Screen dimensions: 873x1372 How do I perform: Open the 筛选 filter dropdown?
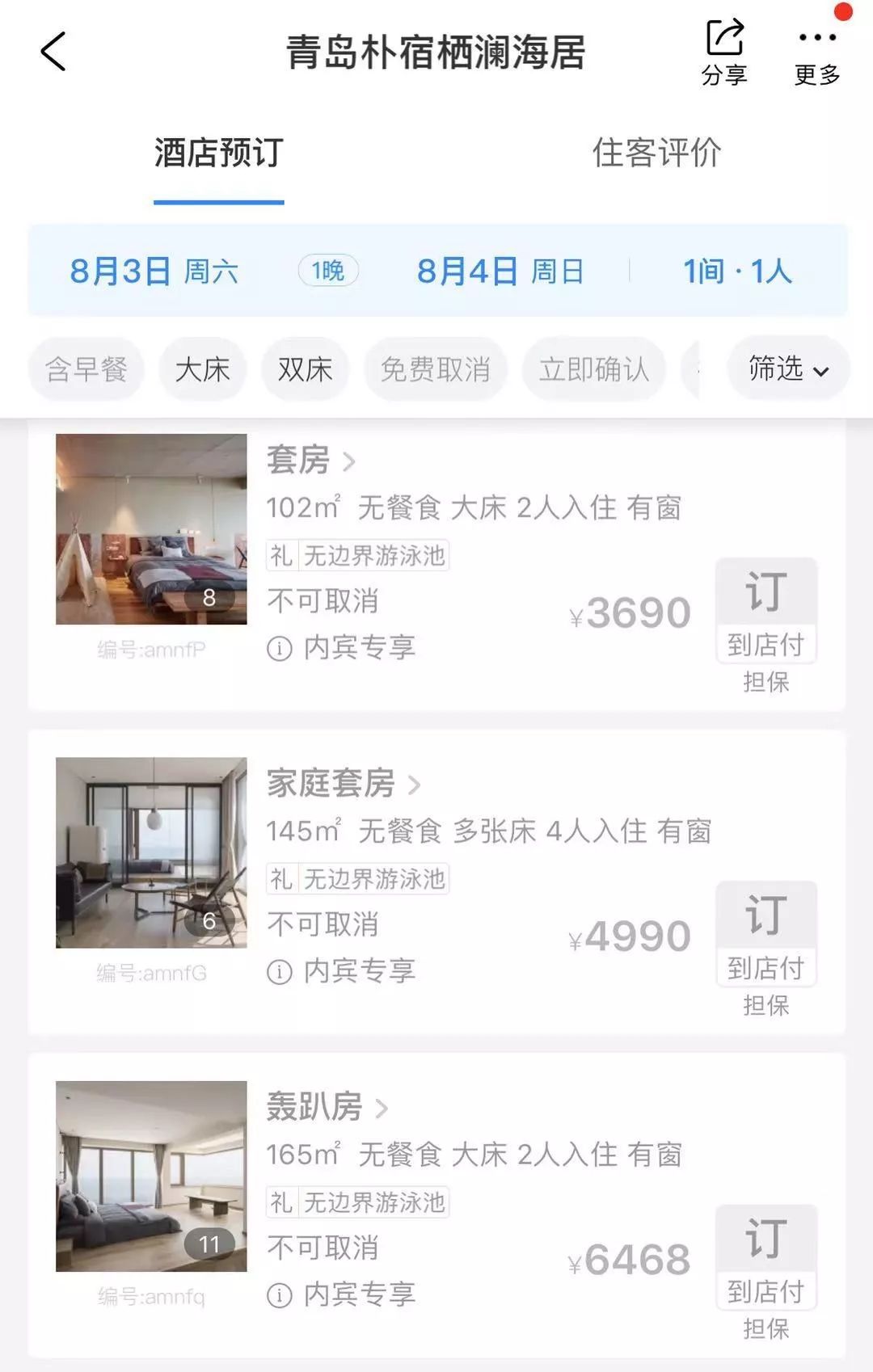click(787, 368)
